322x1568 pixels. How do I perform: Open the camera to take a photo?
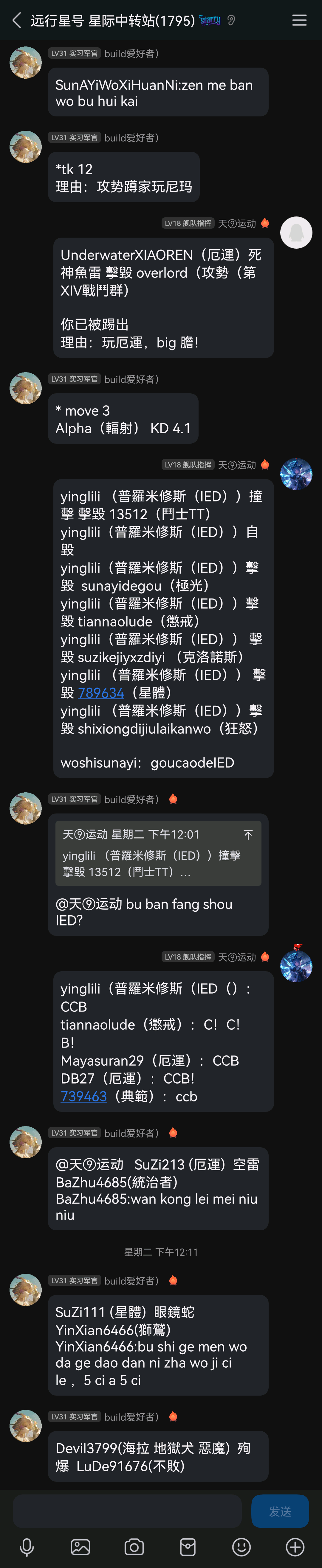coord(134,1547)
